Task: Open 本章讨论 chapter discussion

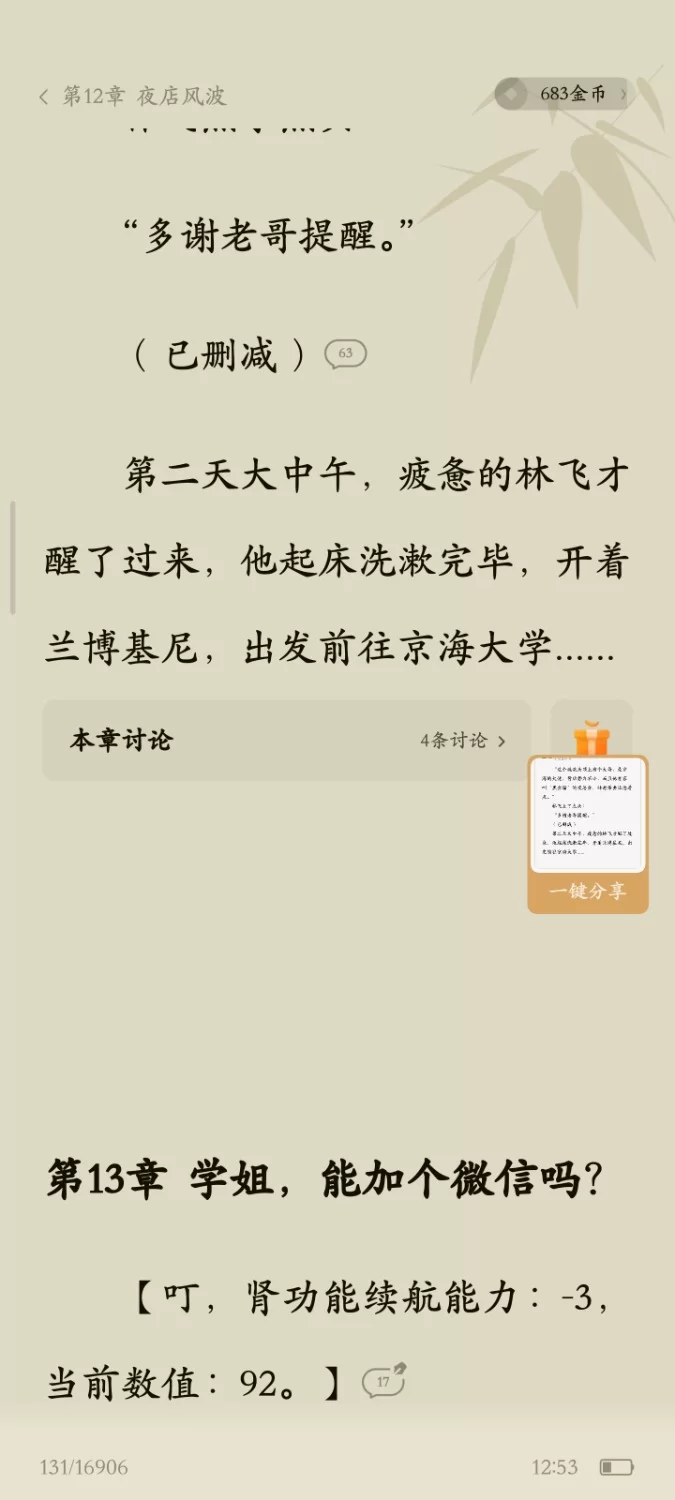Action: (286, 741)
